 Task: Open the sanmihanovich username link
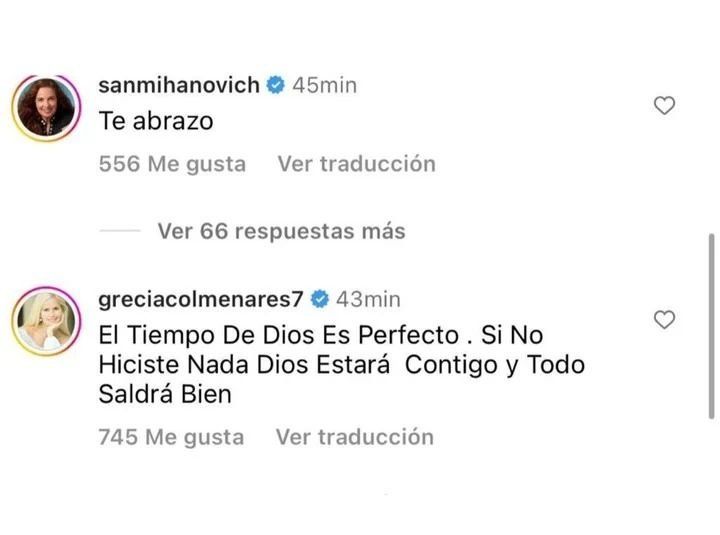[179, 85]
